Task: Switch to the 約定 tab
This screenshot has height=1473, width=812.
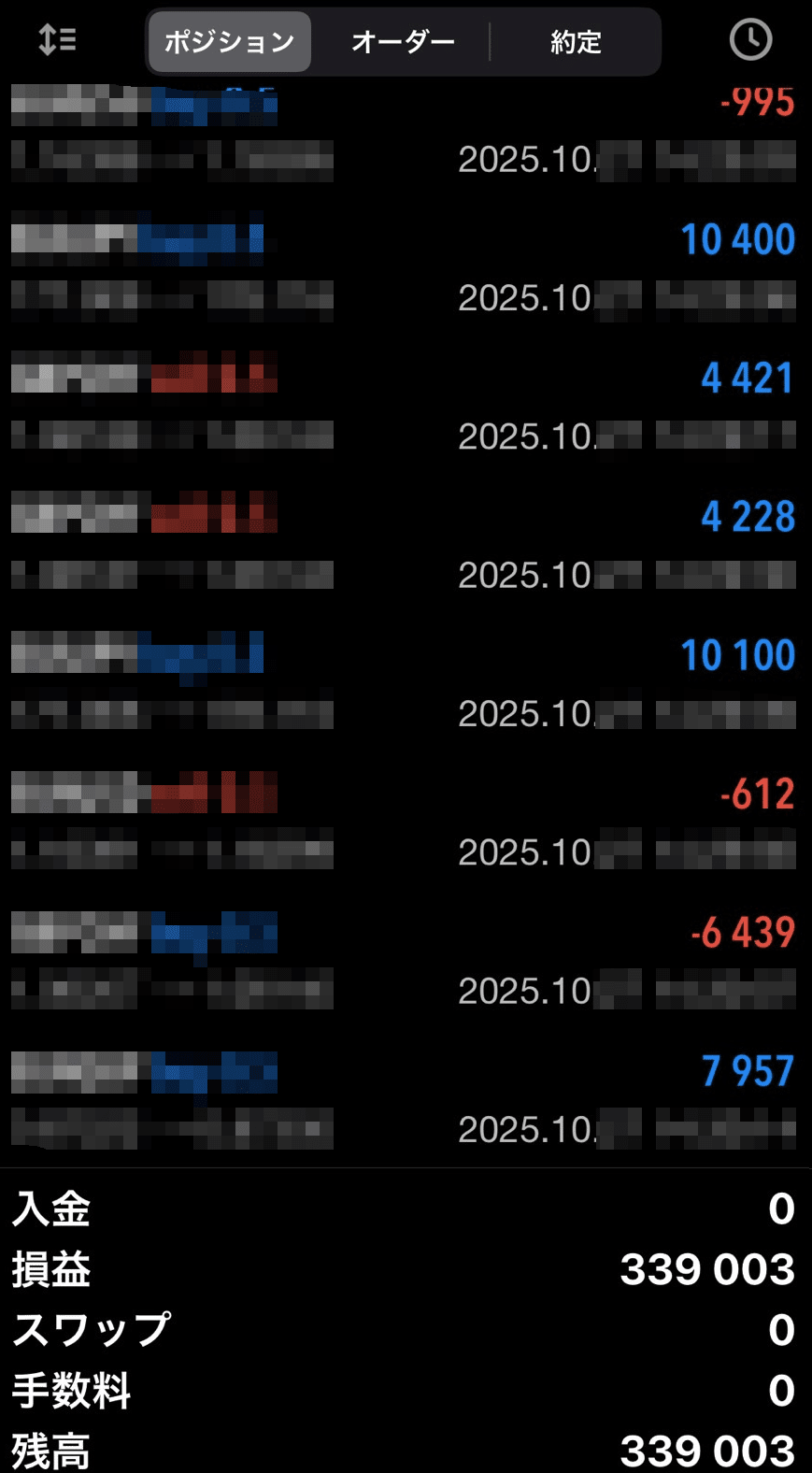Action: [x=576, y=42]
